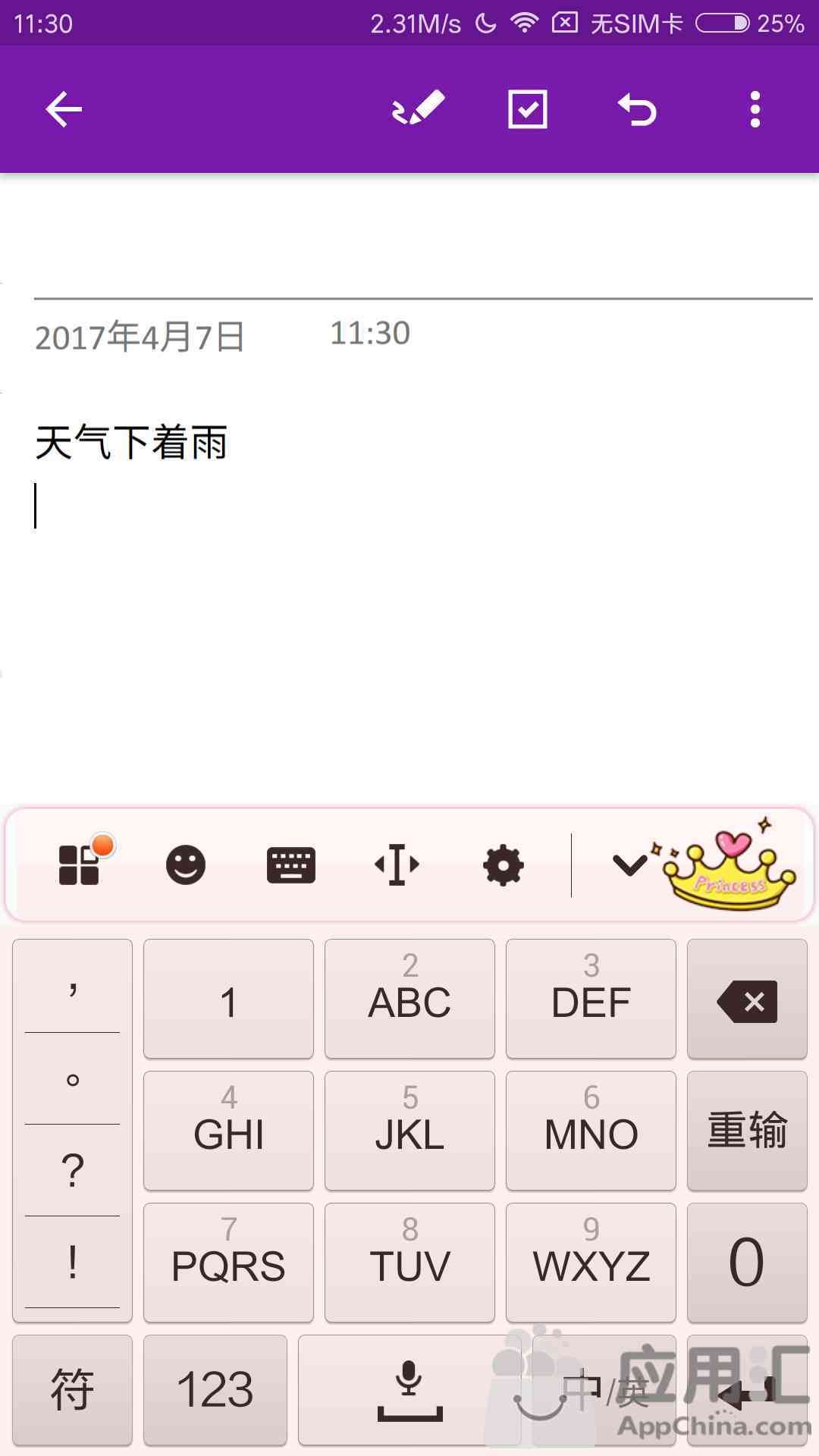The height and width of the screenshot is (1456, 819).
Task: Open the overflow menu
Action: 755,109
